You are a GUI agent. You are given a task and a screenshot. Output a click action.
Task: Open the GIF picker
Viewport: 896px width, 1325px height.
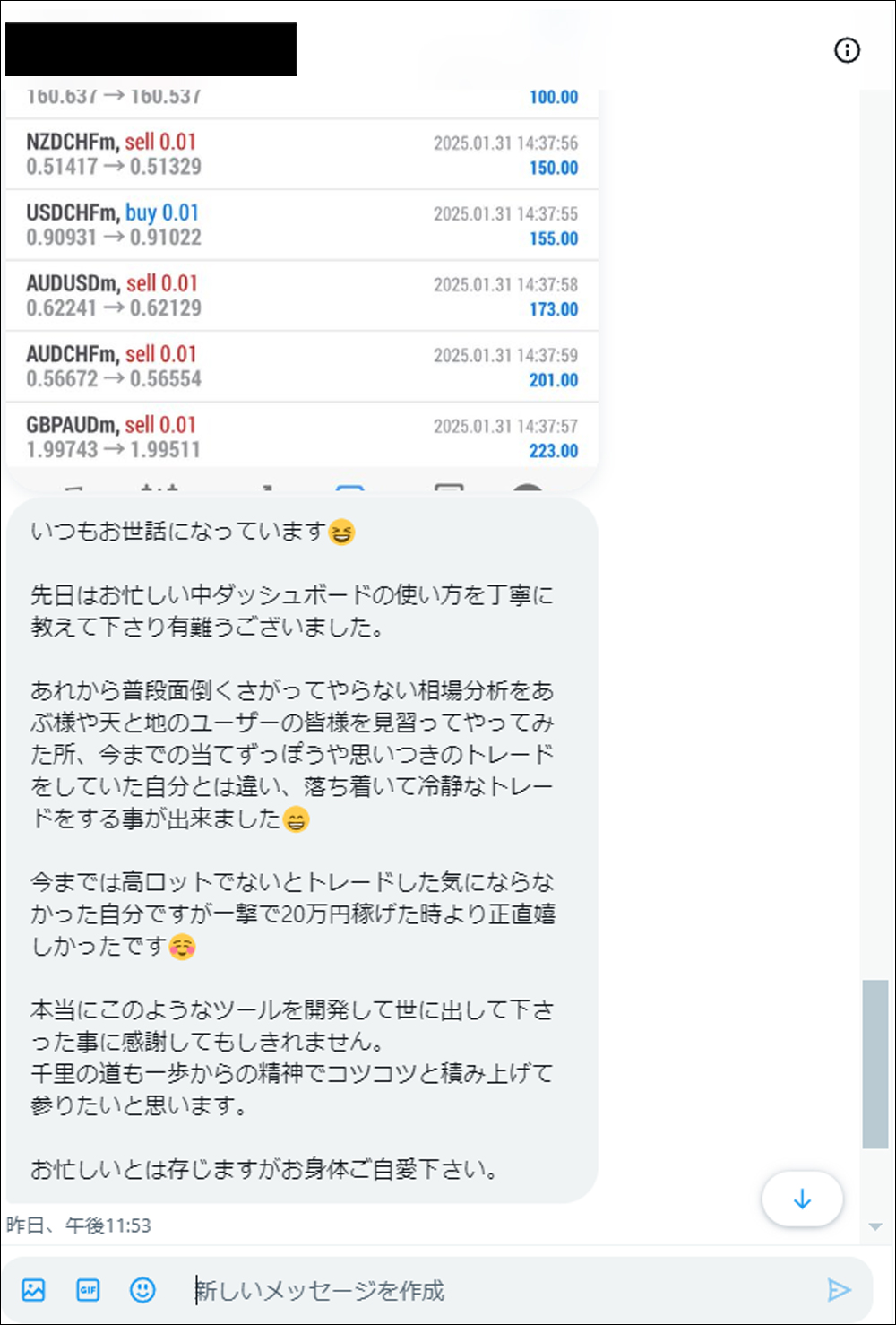coord(88,1290)
